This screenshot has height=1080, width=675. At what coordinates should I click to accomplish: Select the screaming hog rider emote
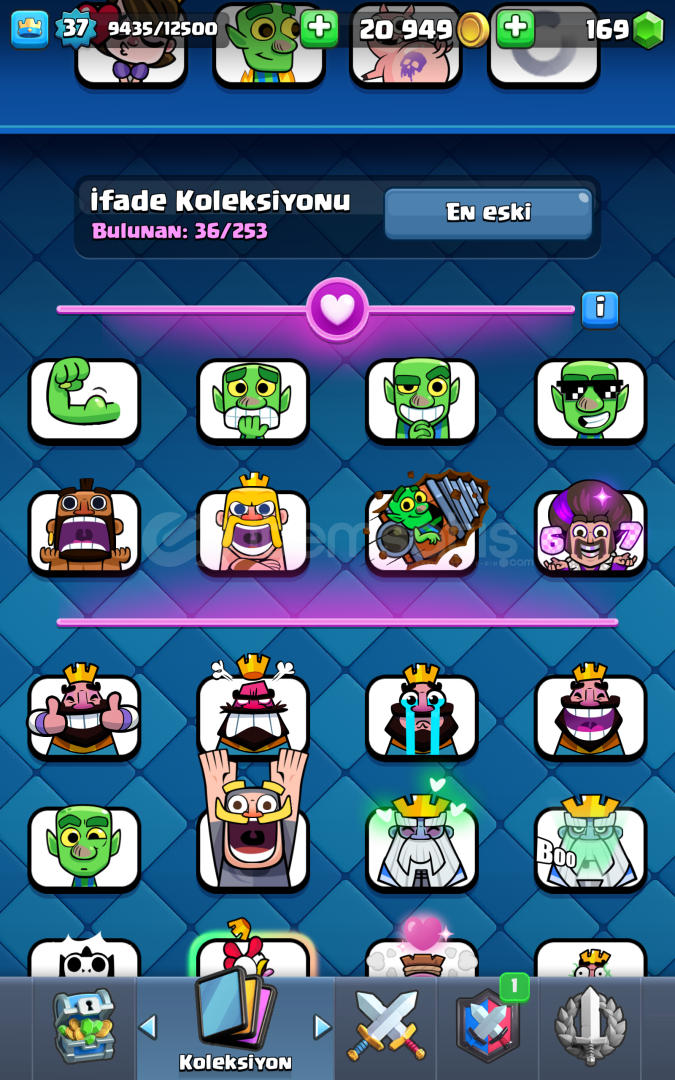coord(84,532)
